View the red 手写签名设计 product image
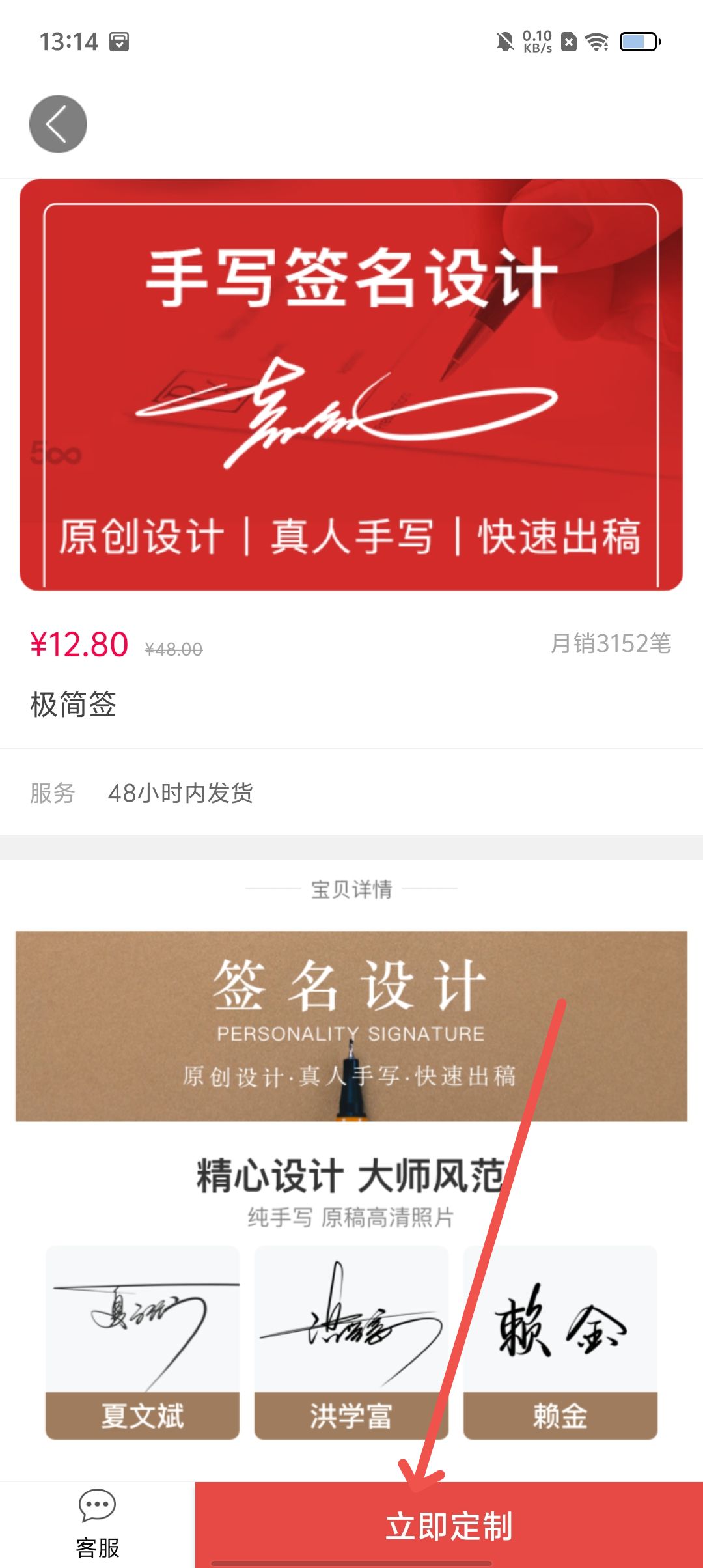This screenshot has height=1568, width=703. coord(351,385)
